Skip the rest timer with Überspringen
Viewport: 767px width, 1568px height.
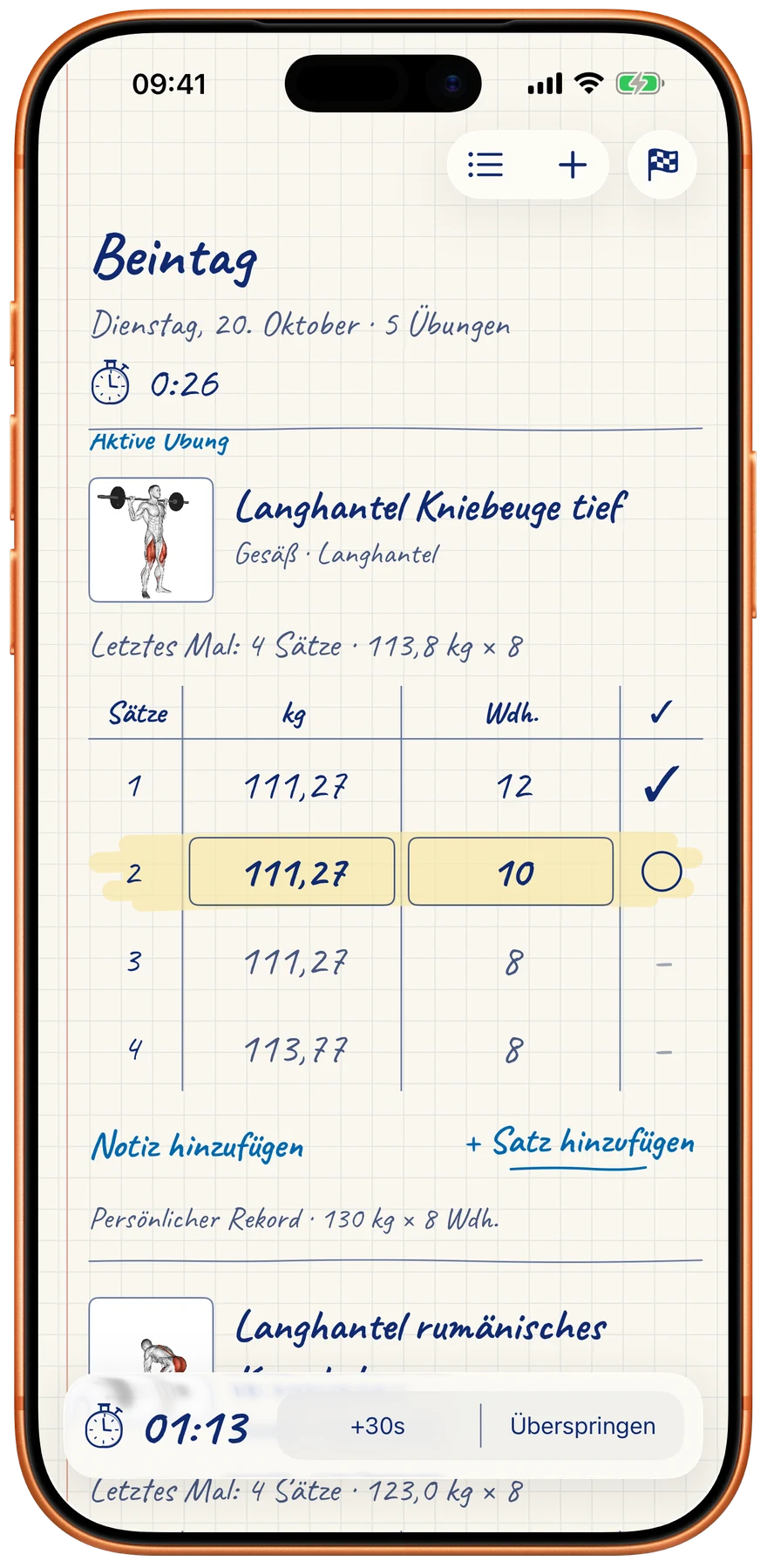tap(583, 1426)
